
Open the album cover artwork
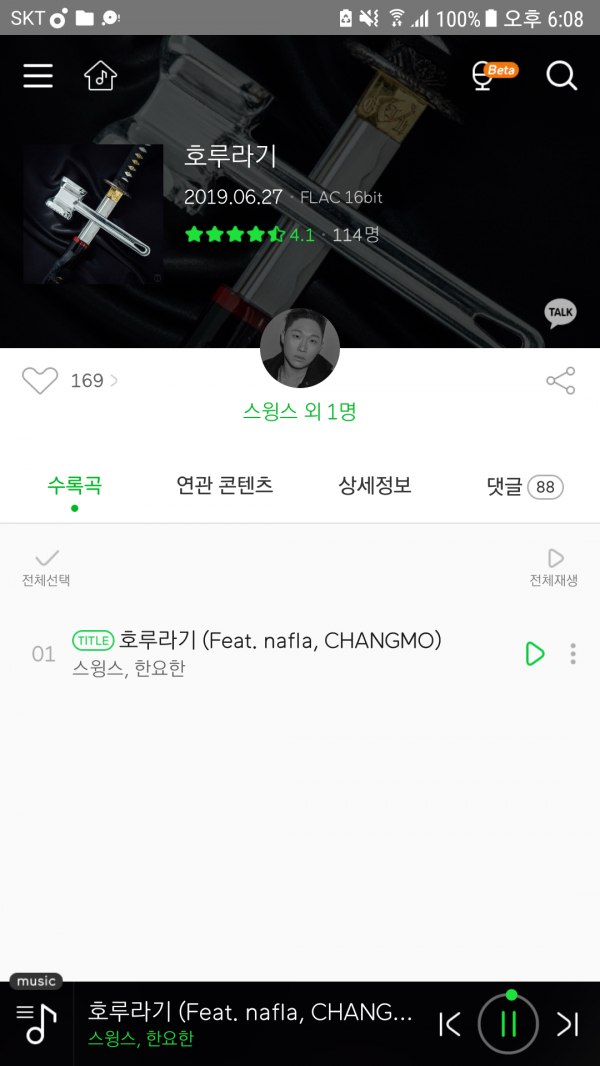tap(93, 214)
